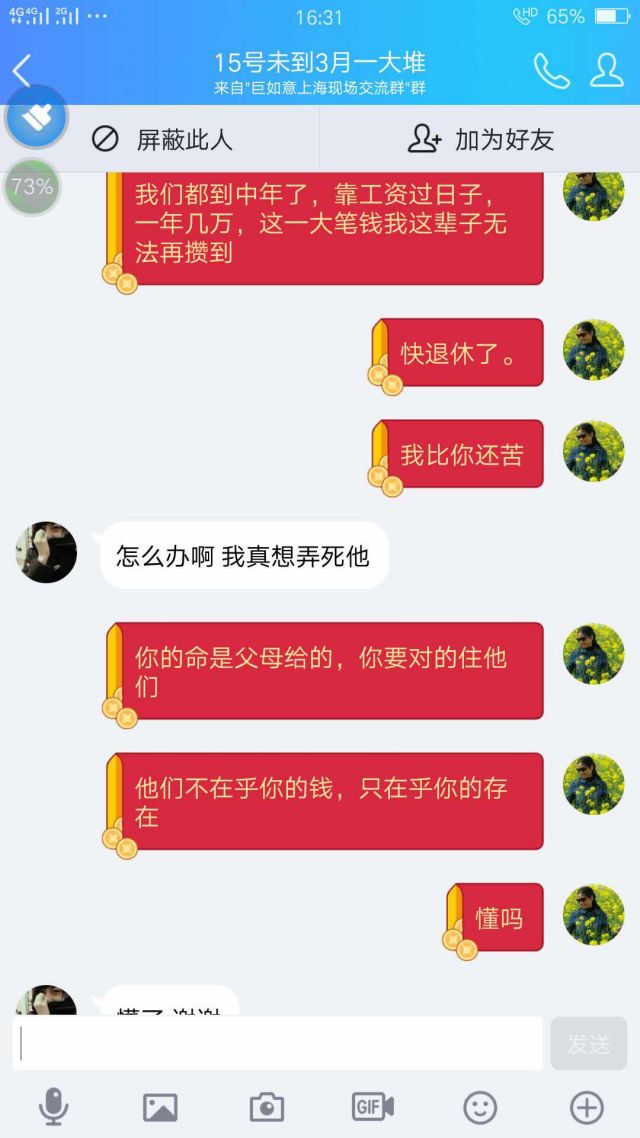Focus the message text input field

pyautogui.click(x=277, y=1044)
